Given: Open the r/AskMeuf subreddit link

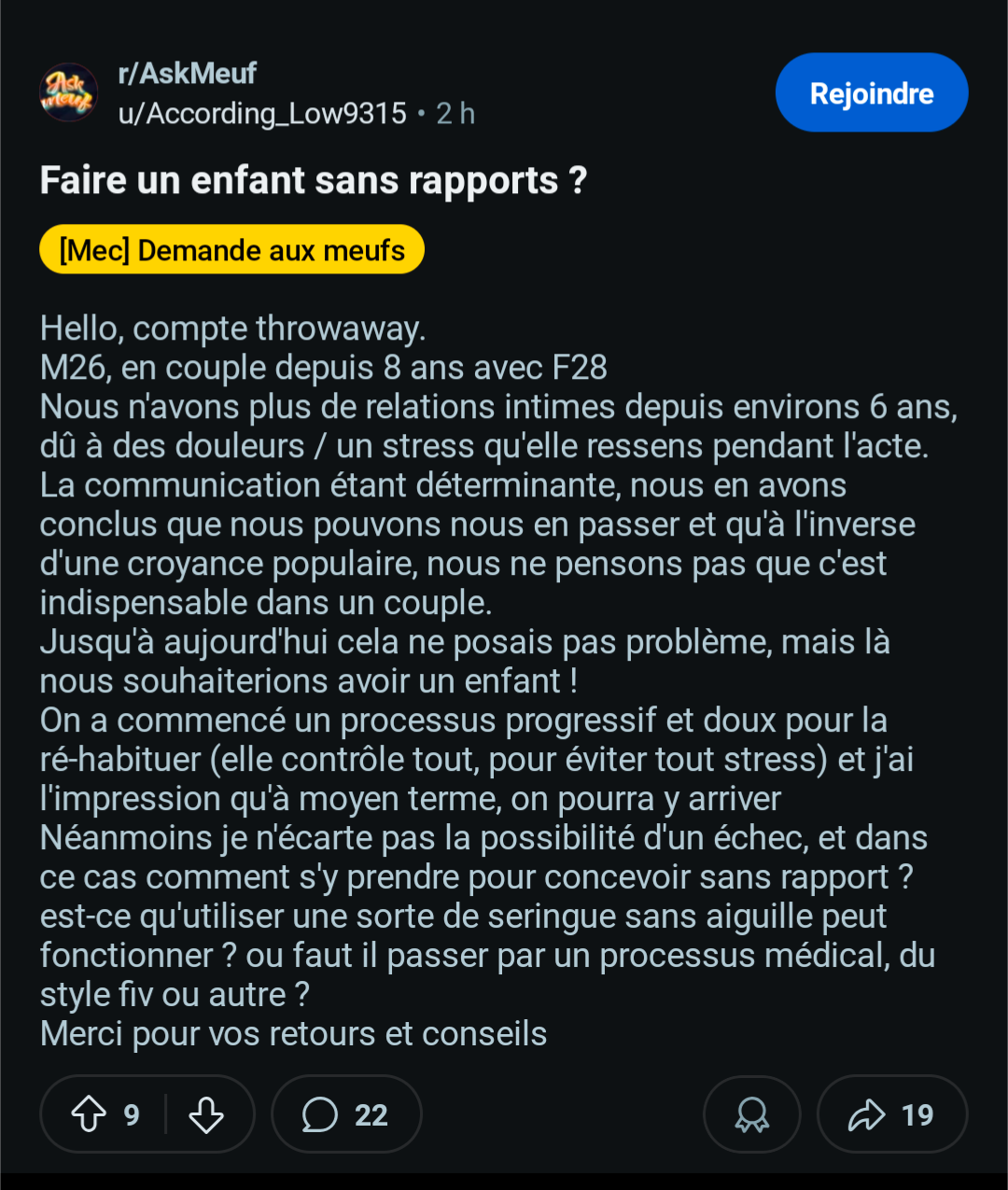Looking at the screenshot, I should 187,73.
